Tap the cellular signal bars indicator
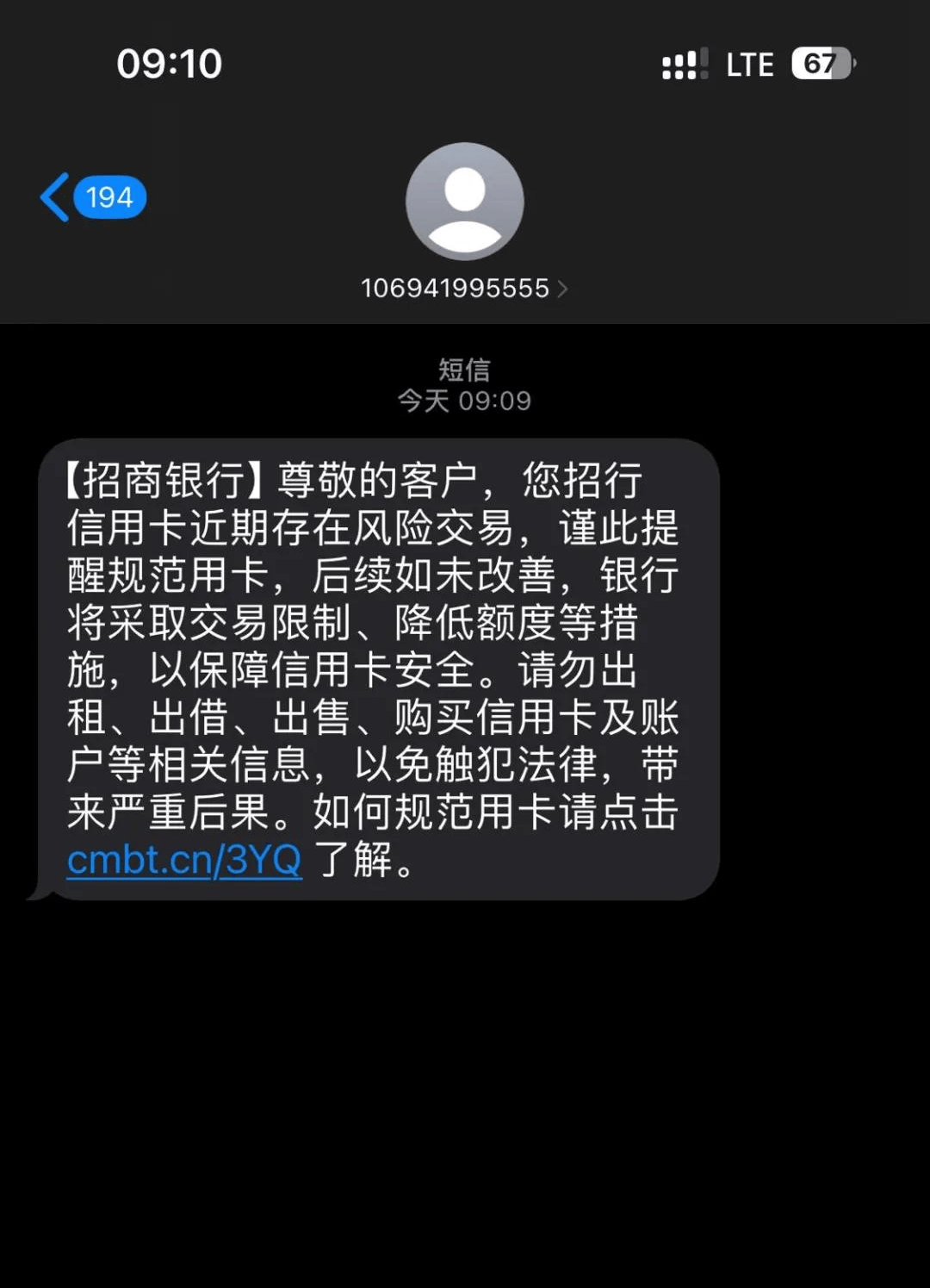Screen dimensions: 930x1288 683,63
